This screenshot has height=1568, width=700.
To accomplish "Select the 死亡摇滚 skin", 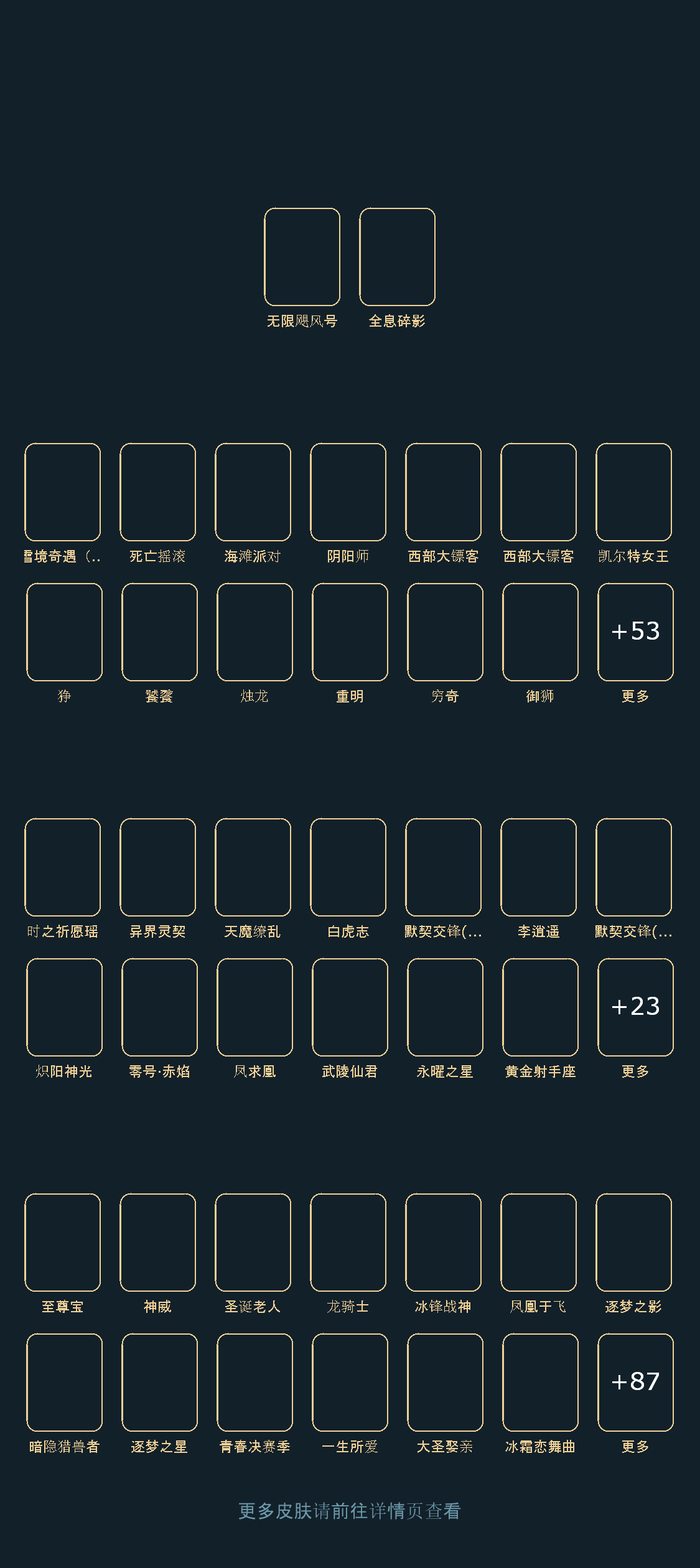I will tap(157, 492).
